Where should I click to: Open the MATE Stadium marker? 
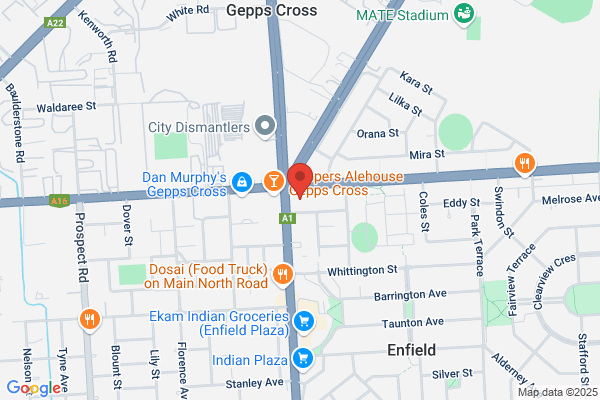point(464,14)
